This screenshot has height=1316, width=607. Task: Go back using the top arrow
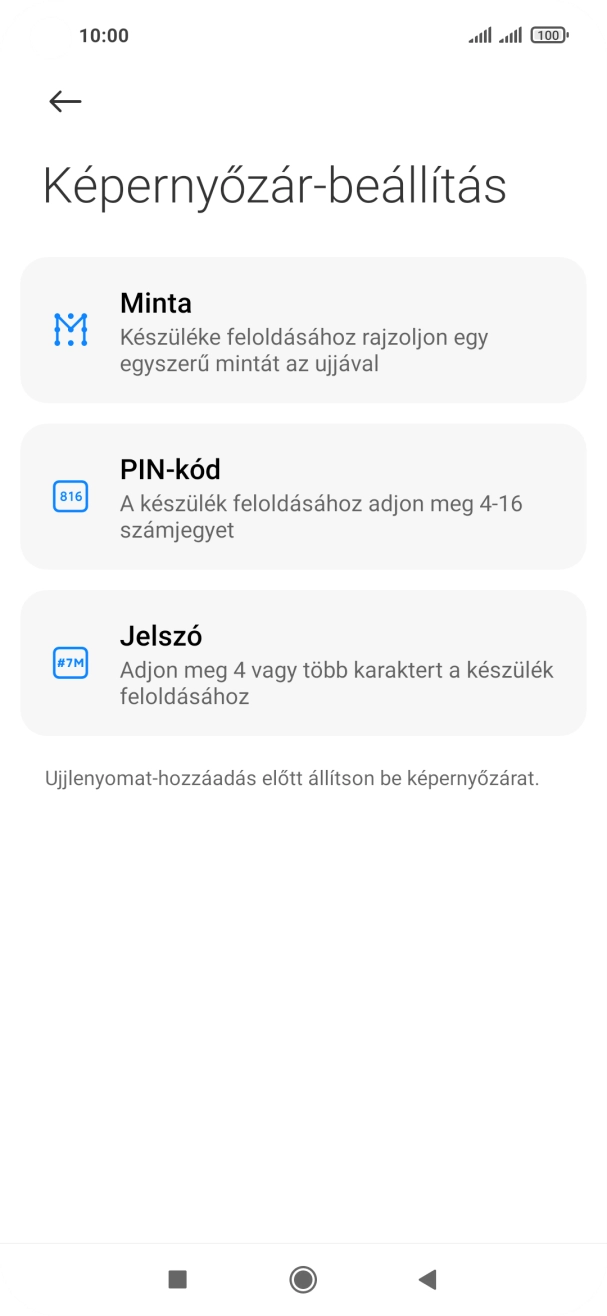tap(65, 101)
